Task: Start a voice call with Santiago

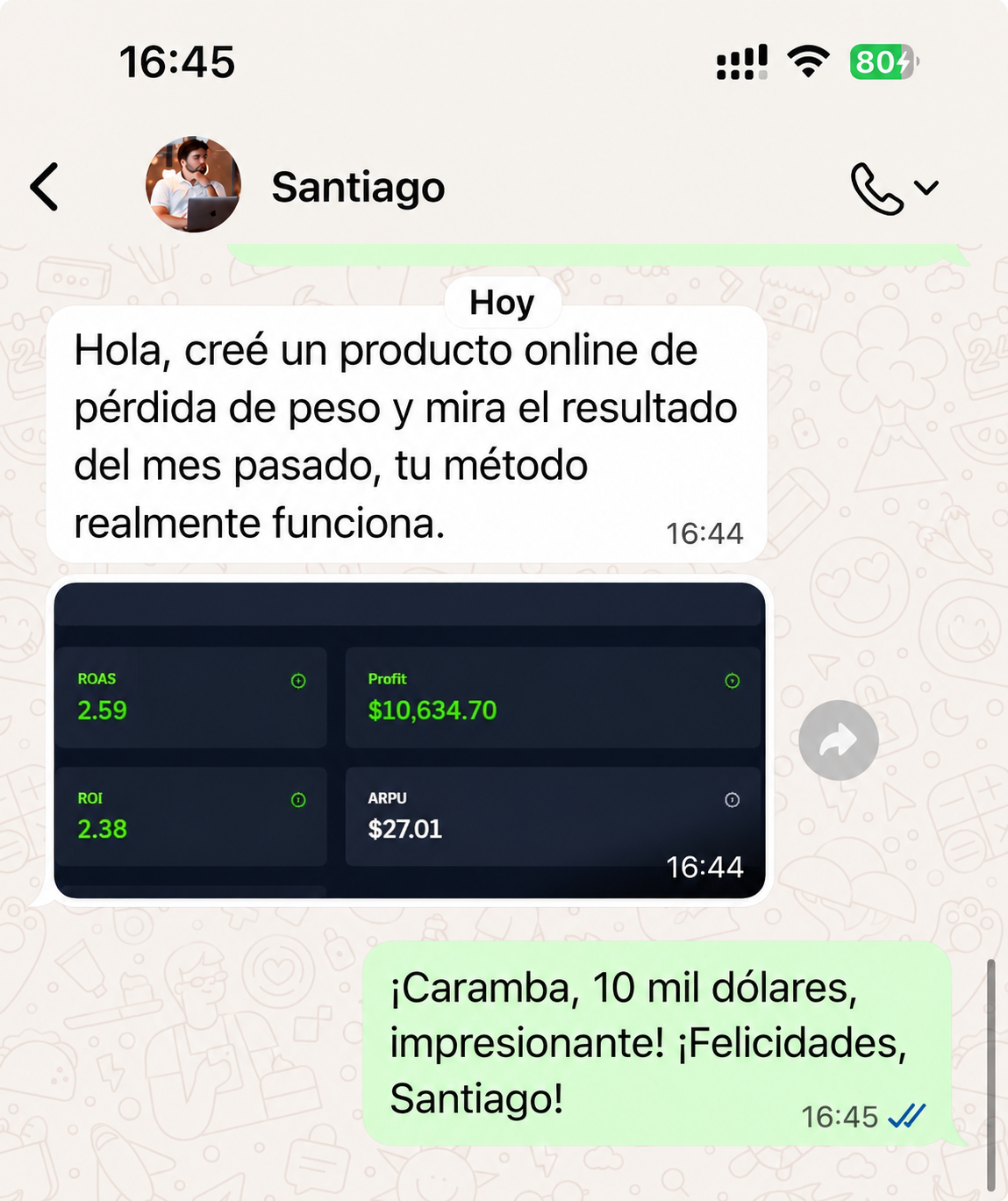Action: (876, 188)
